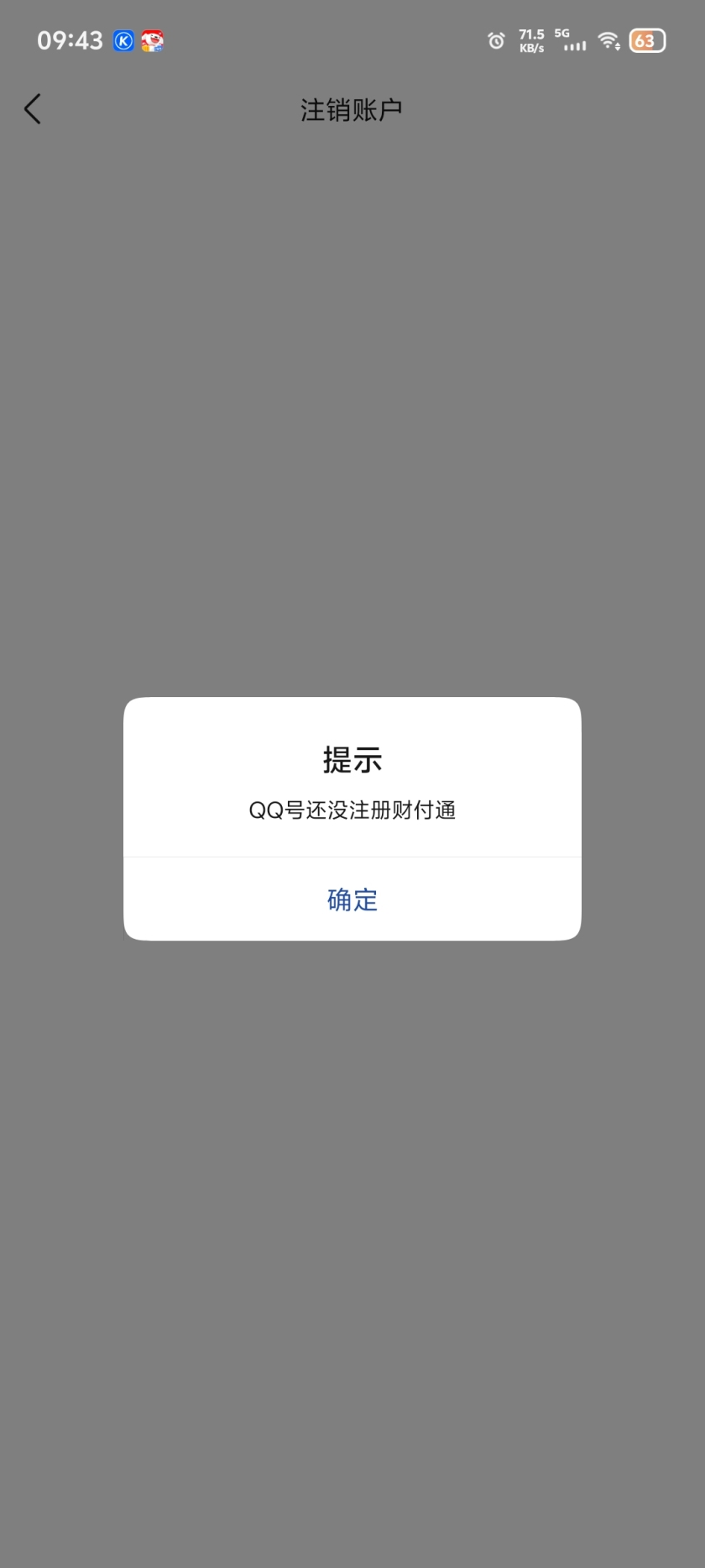Tap the clock showing 09:43
This screenshot has width=705, height=1568.
[70, 40]
